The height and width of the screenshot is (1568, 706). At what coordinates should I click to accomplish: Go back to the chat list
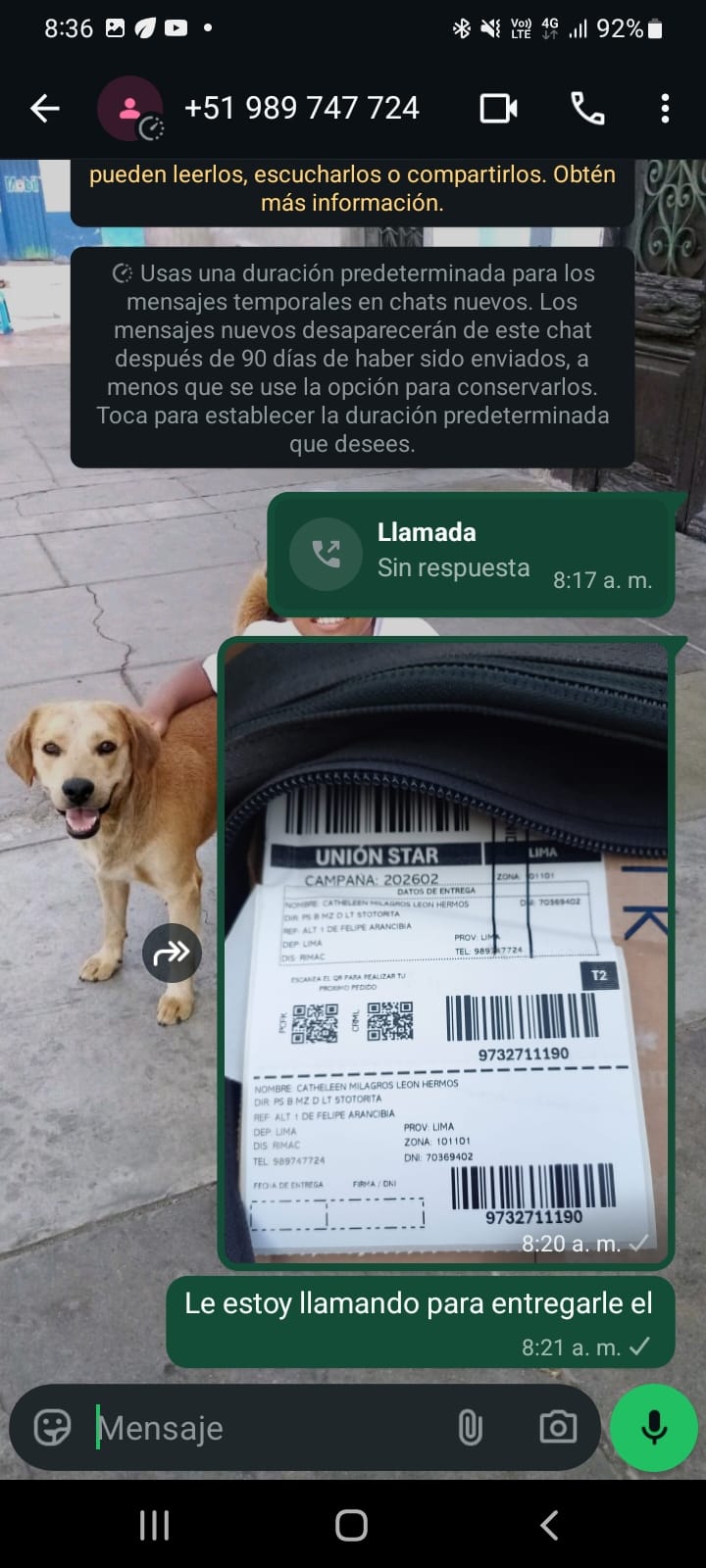pyautogui.click(x=45, y=108)
